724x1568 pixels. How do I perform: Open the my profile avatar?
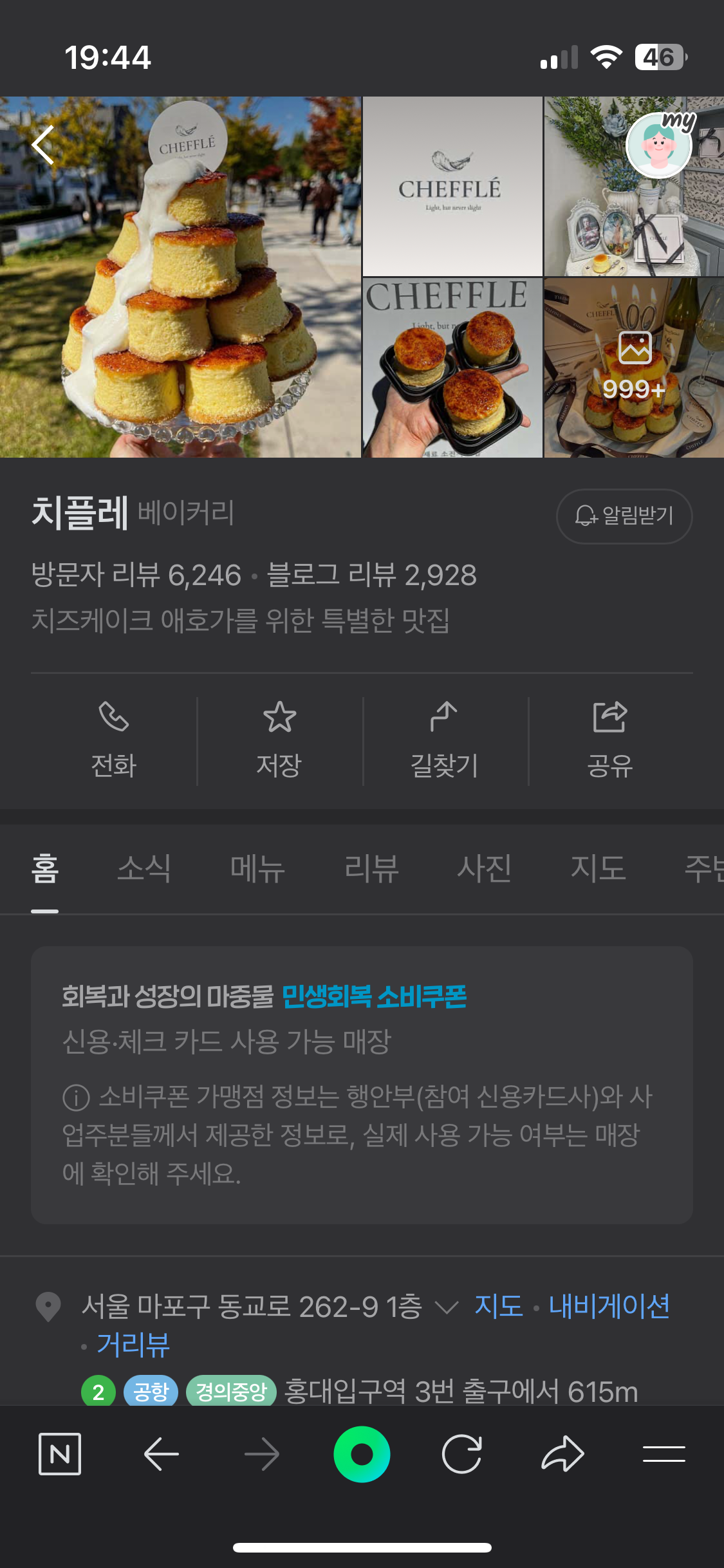coord(659,146)
